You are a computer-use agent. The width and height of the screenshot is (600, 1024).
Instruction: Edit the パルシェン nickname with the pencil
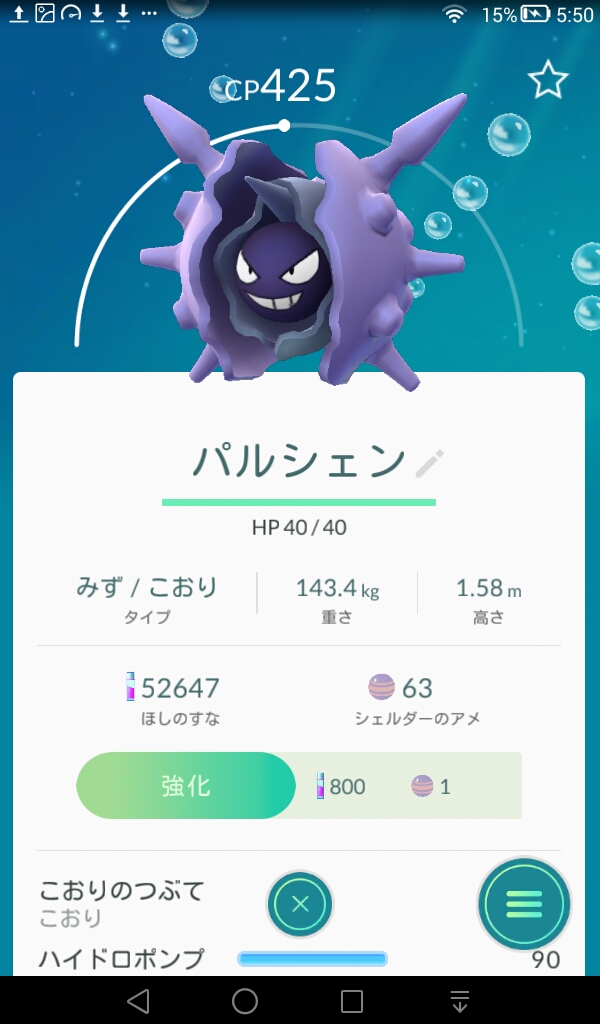click(430, 463)
